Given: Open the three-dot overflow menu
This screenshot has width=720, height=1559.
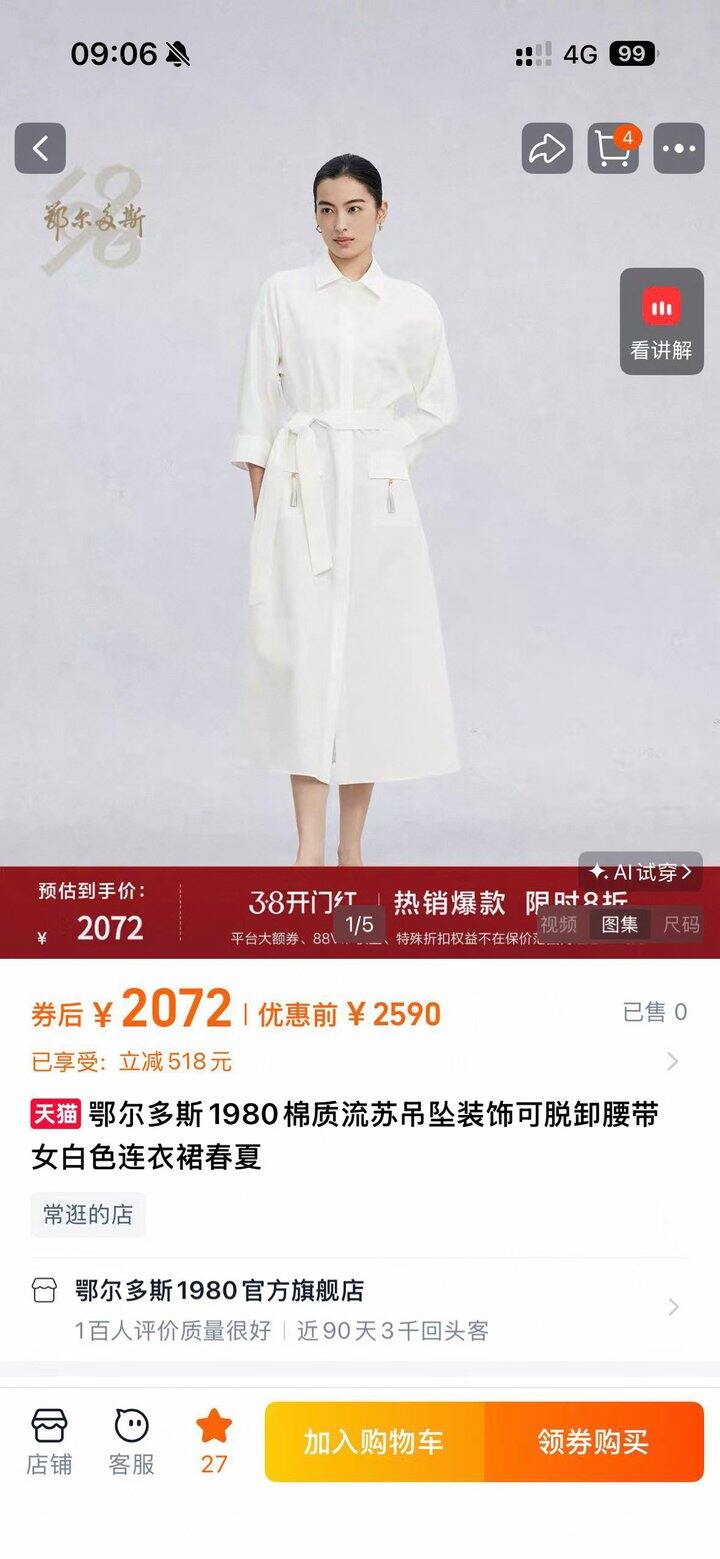Looking at the screenshot, I should click(x=679, y=149).
